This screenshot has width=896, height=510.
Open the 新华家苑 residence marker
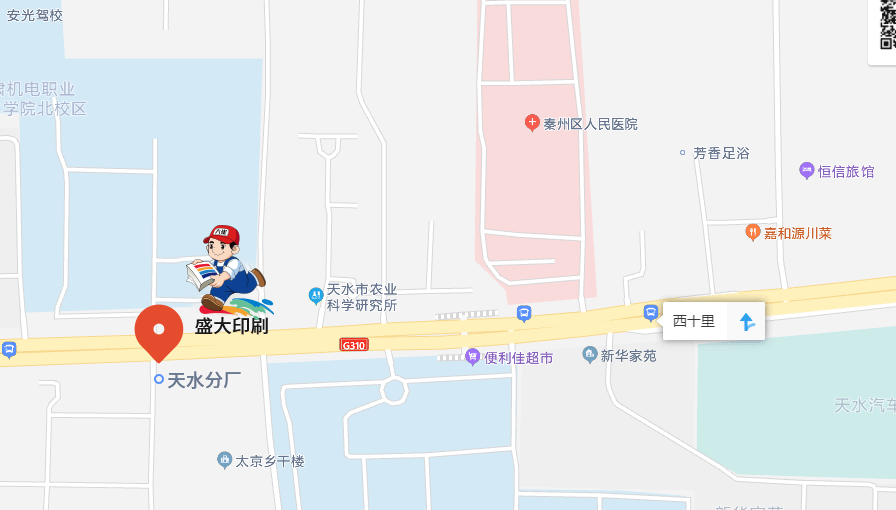[590, 355]
